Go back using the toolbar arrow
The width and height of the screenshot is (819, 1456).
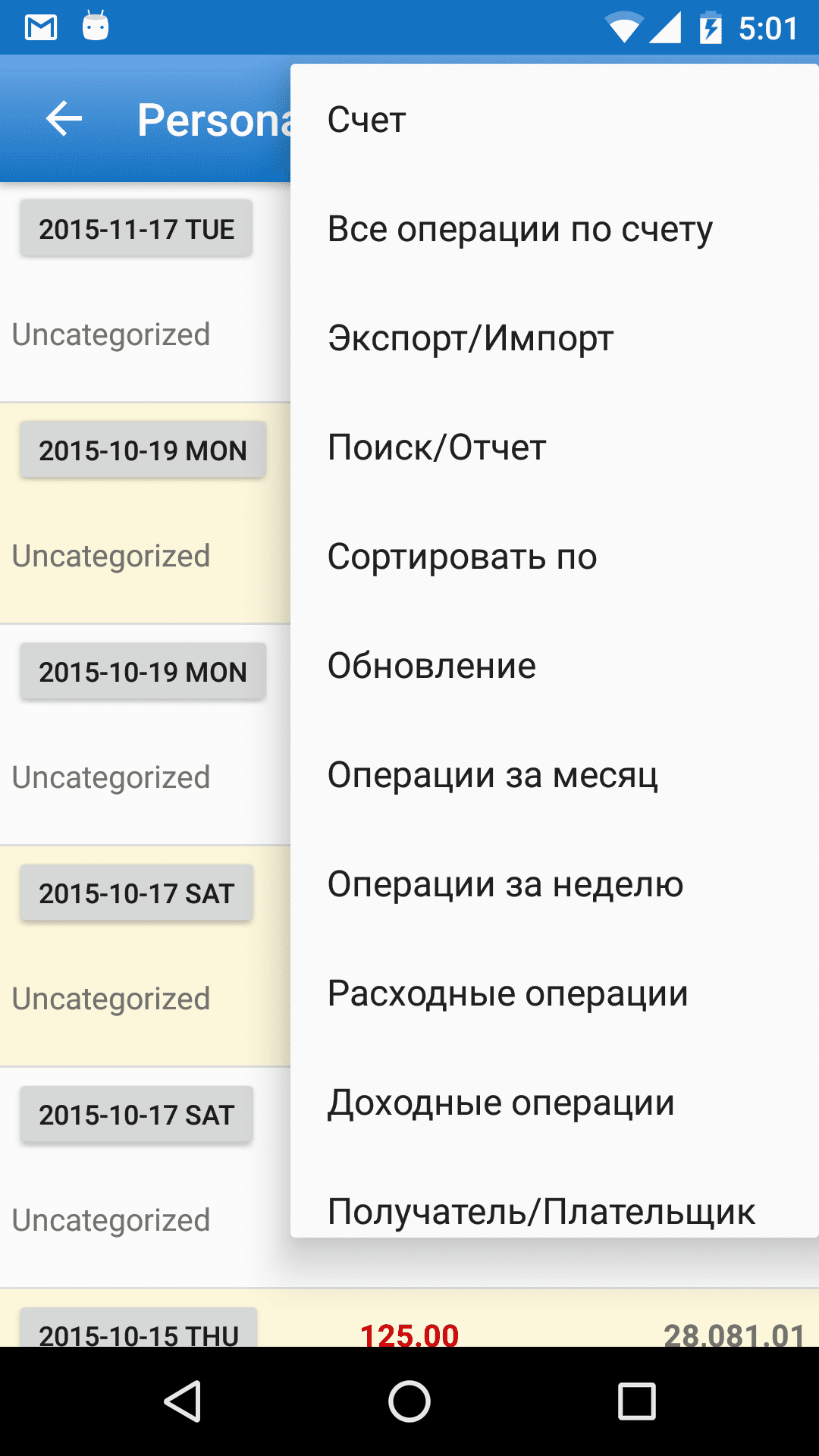tap(64, 119)
